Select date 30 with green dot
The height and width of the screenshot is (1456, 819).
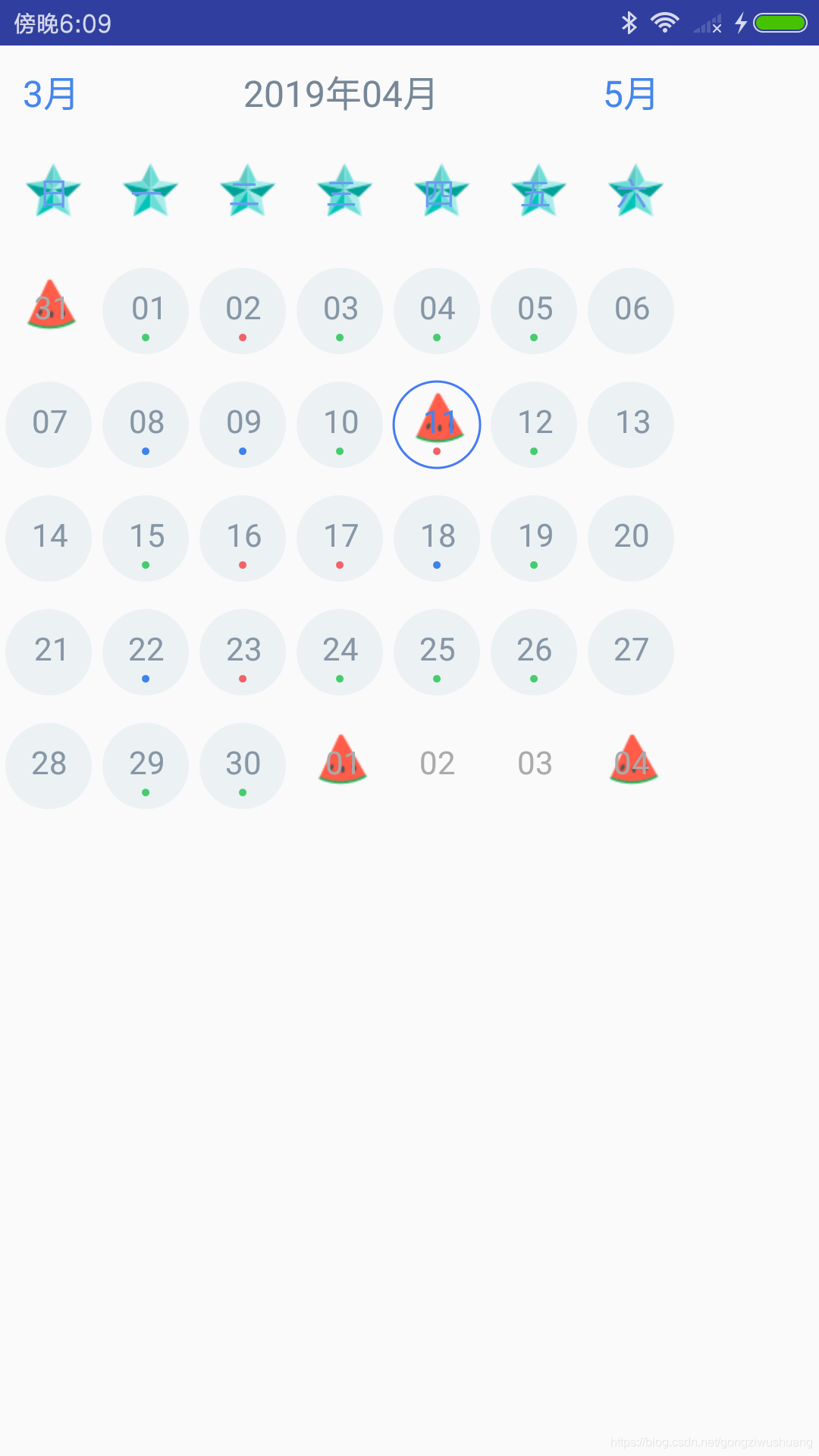tap(243, 766)
